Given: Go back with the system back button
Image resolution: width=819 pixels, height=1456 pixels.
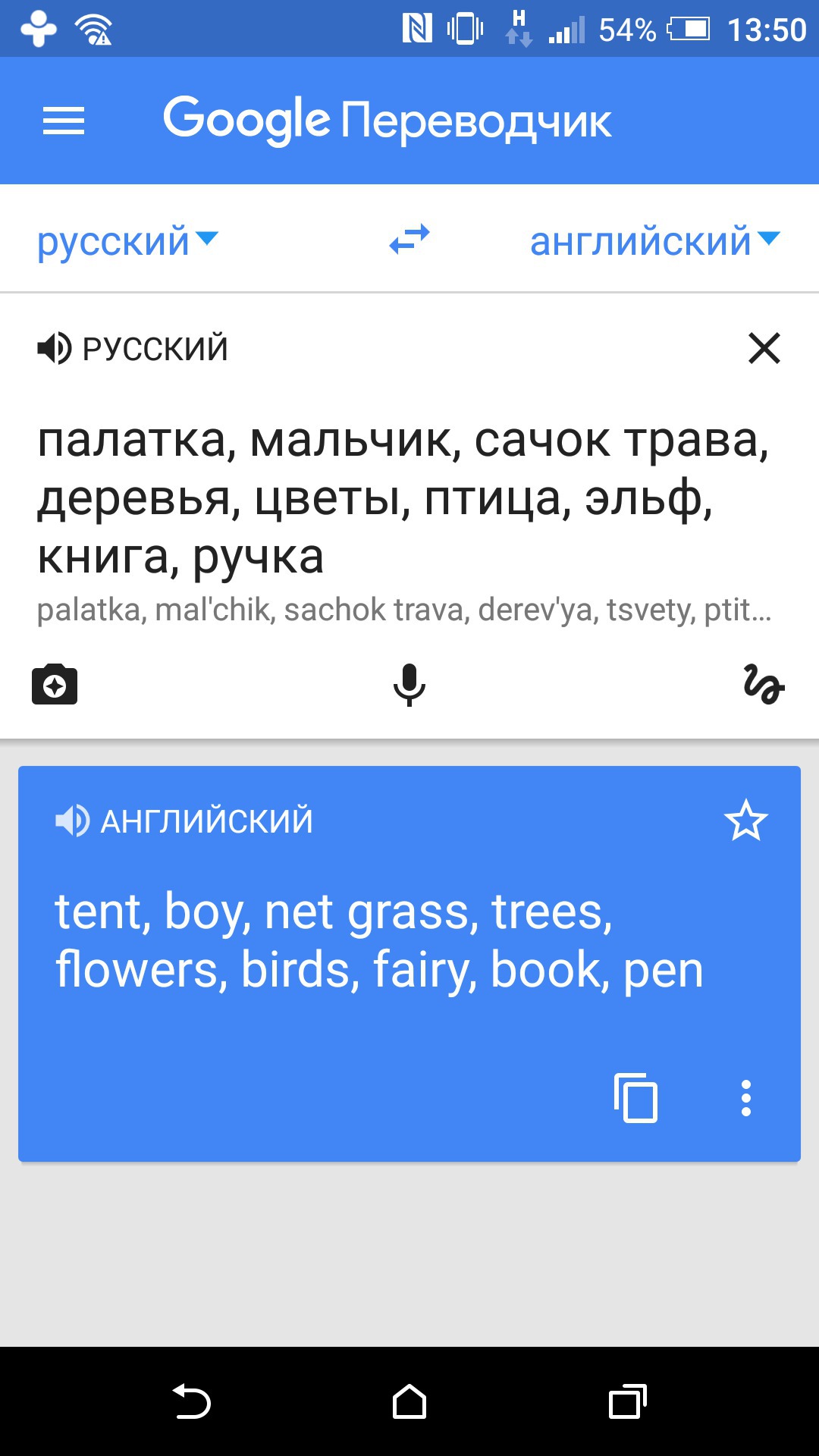Looking at the screenshot, I should 191,1401.
